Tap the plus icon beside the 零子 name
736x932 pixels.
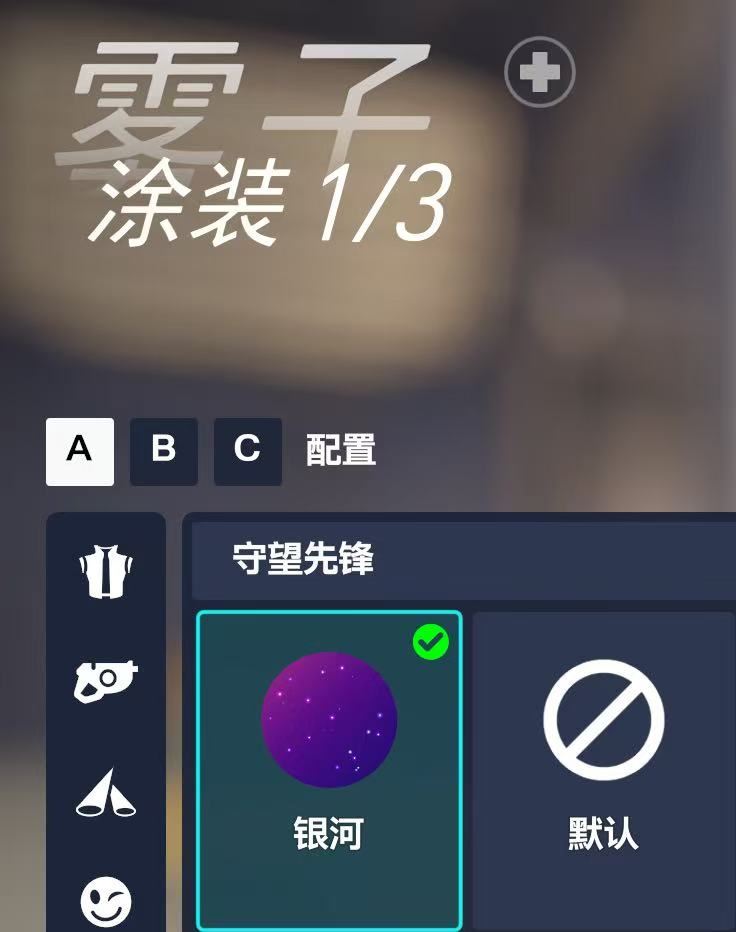[x=540, y=72]
